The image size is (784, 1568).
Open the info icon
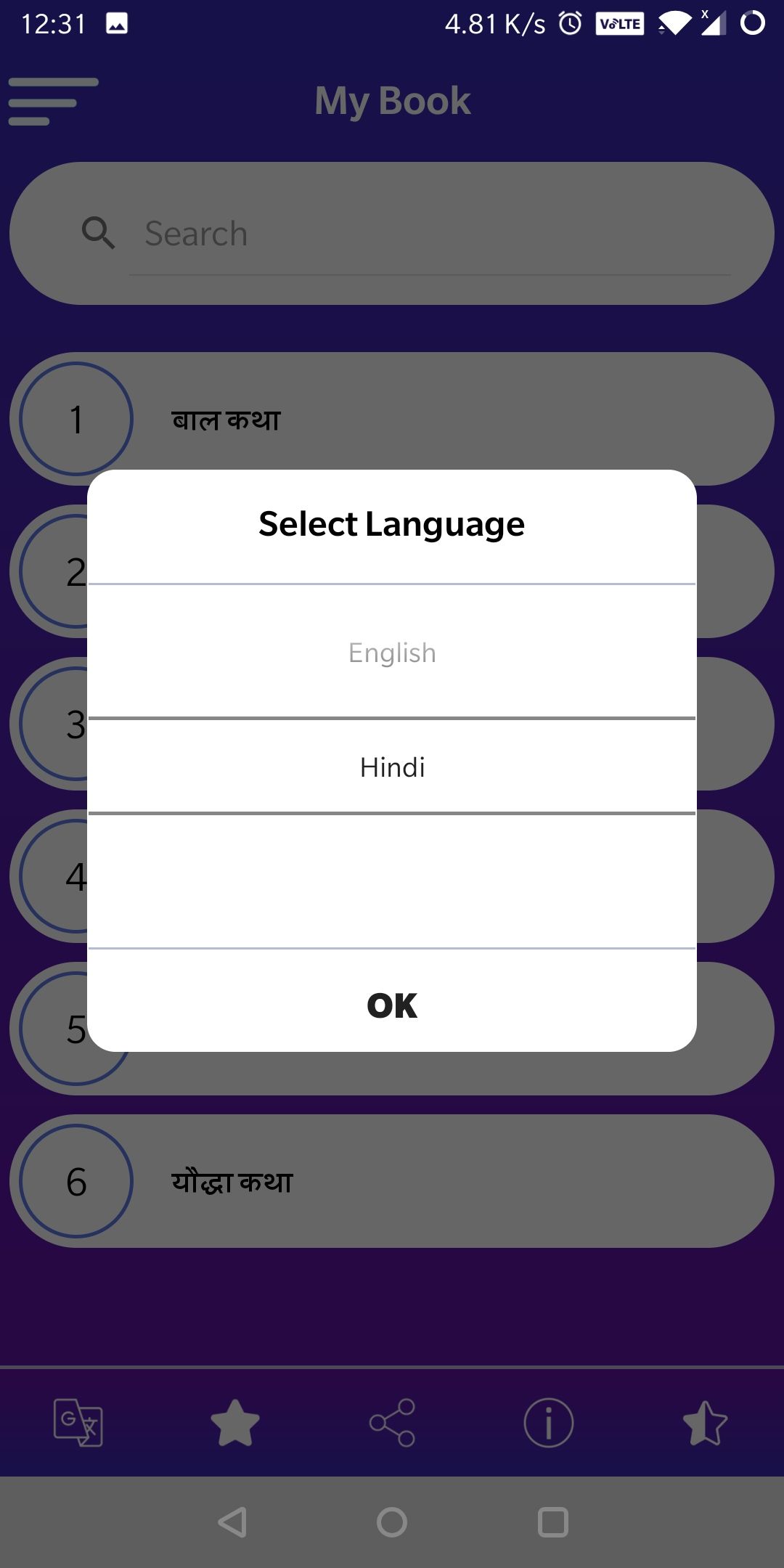549,1422
